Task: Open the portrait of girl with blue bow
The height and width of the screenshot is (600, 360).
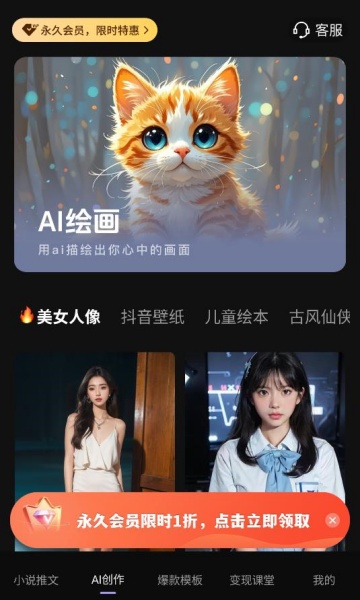Action: pos(265,421)
